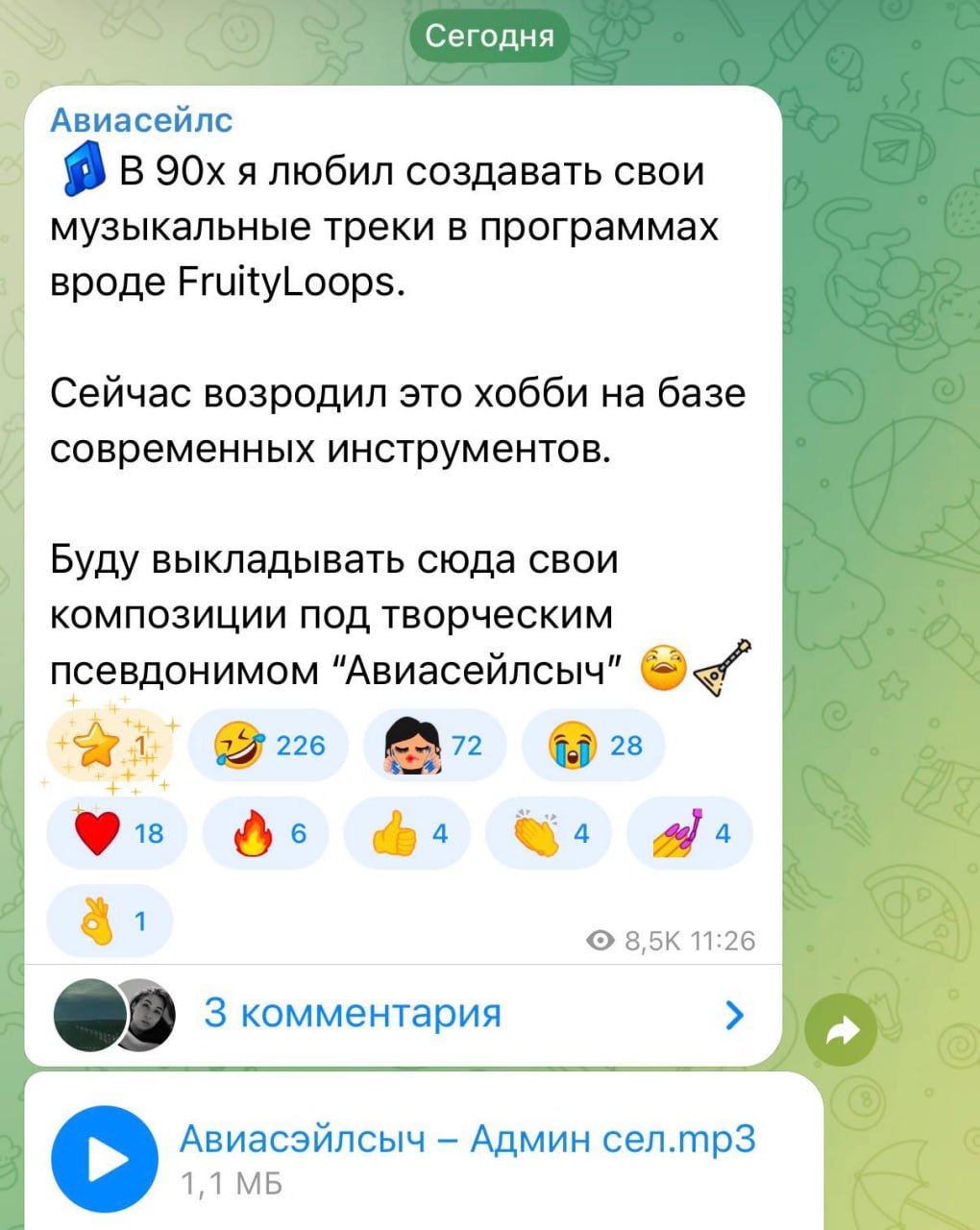Add the fire reaction with 6

click(266, 833)
